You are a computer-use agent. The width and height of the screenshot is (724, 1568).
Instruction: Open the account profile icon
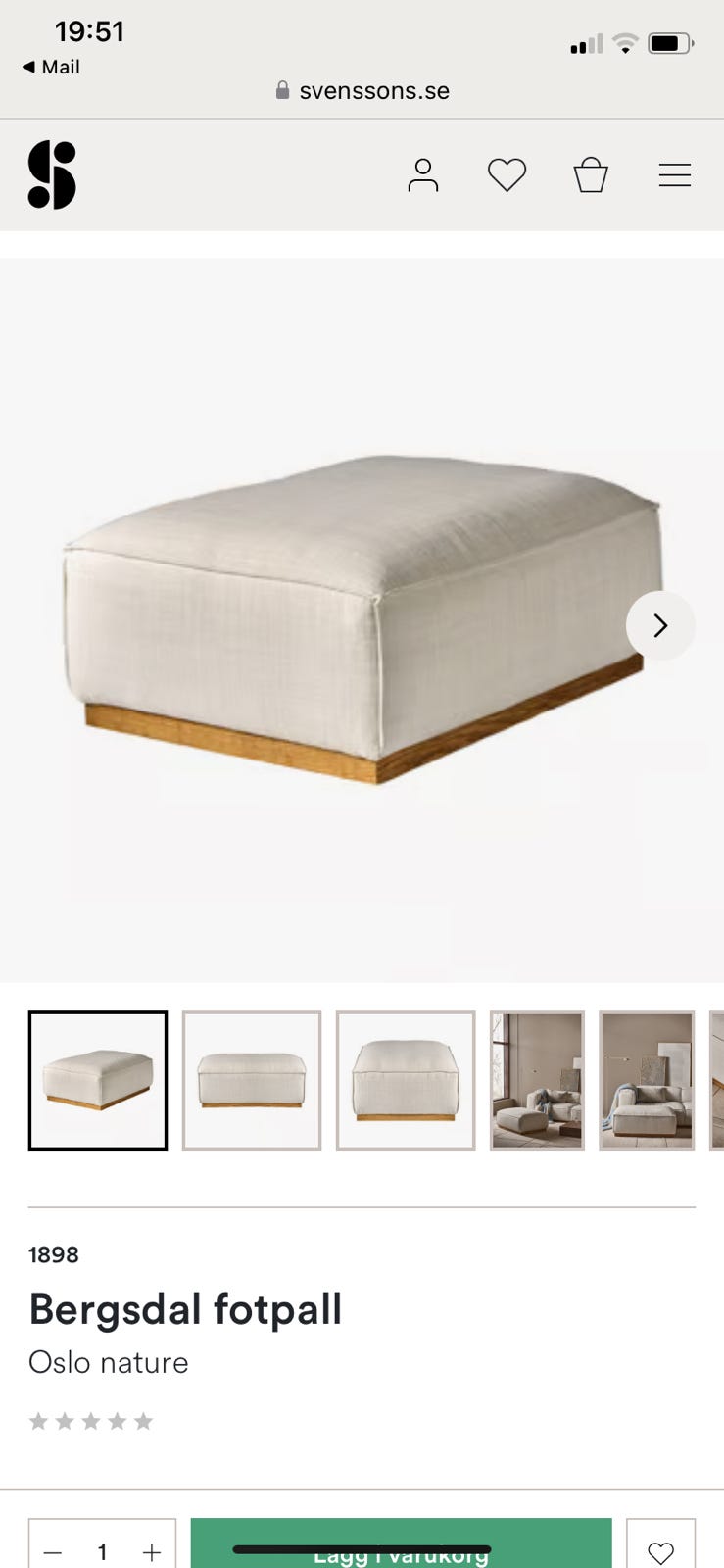(x=422, y=175)
